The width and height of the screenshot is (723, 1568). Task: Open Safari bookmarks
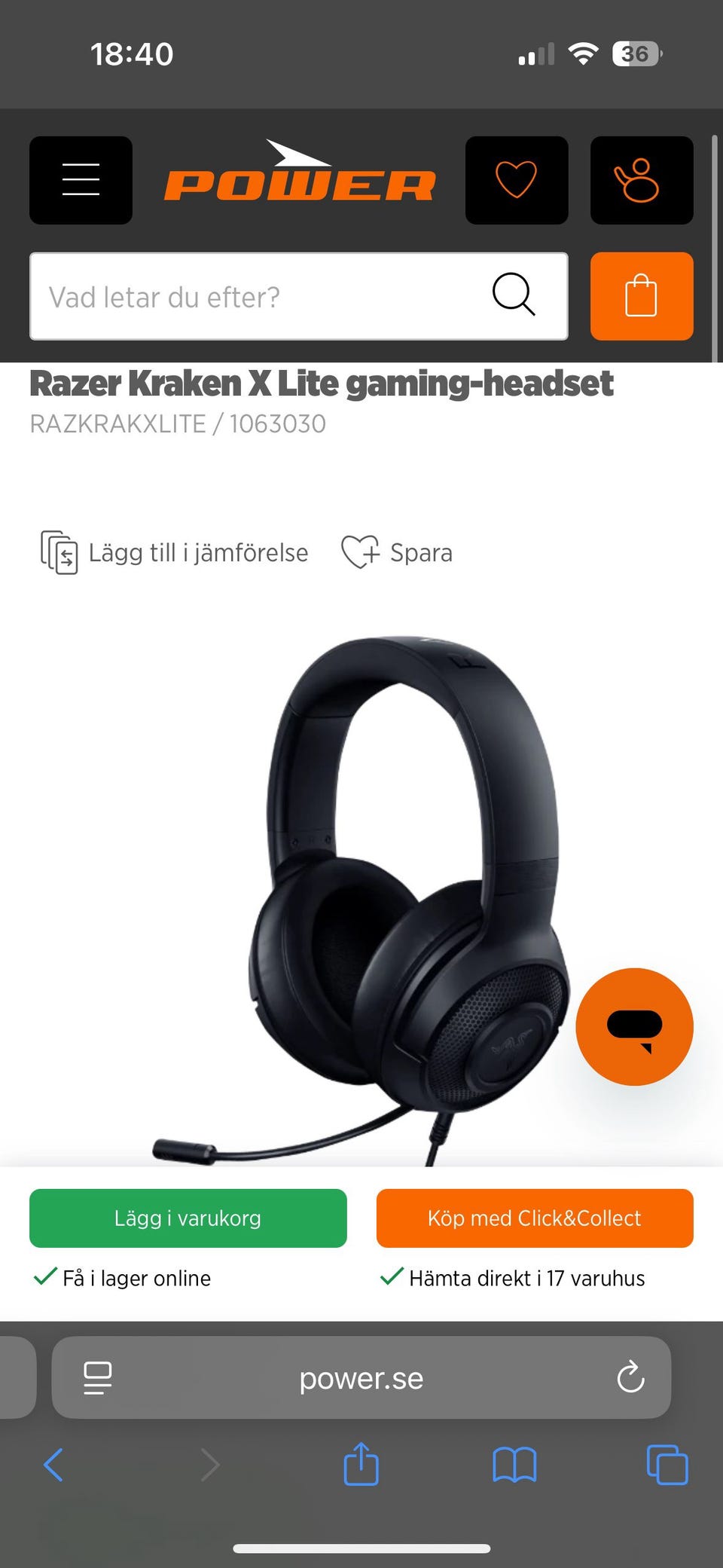click(514, 1465)
